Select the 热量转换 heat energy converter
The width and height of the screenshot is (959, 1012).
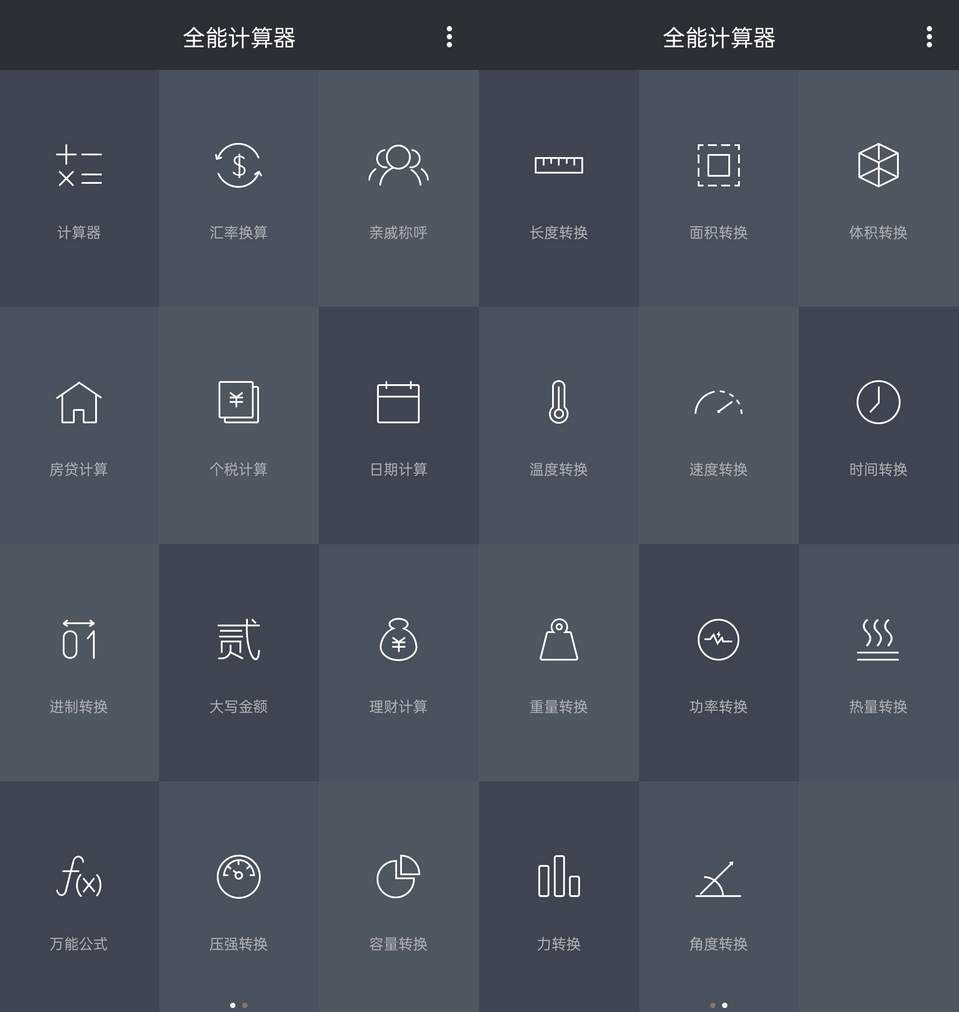tap(878, 664)
